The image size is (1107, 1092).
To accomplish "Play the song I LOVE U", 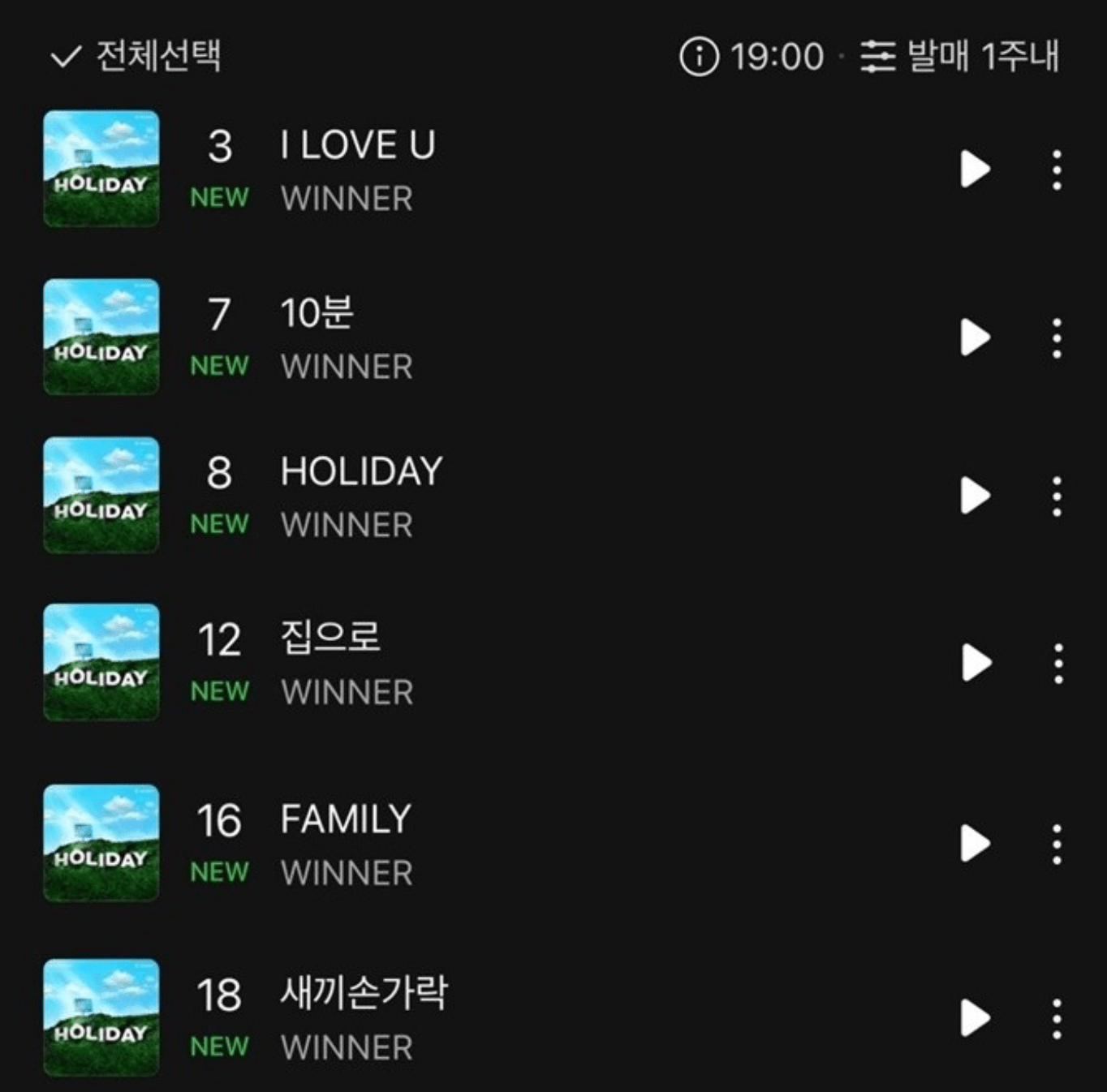I will (x=976, y=169).
